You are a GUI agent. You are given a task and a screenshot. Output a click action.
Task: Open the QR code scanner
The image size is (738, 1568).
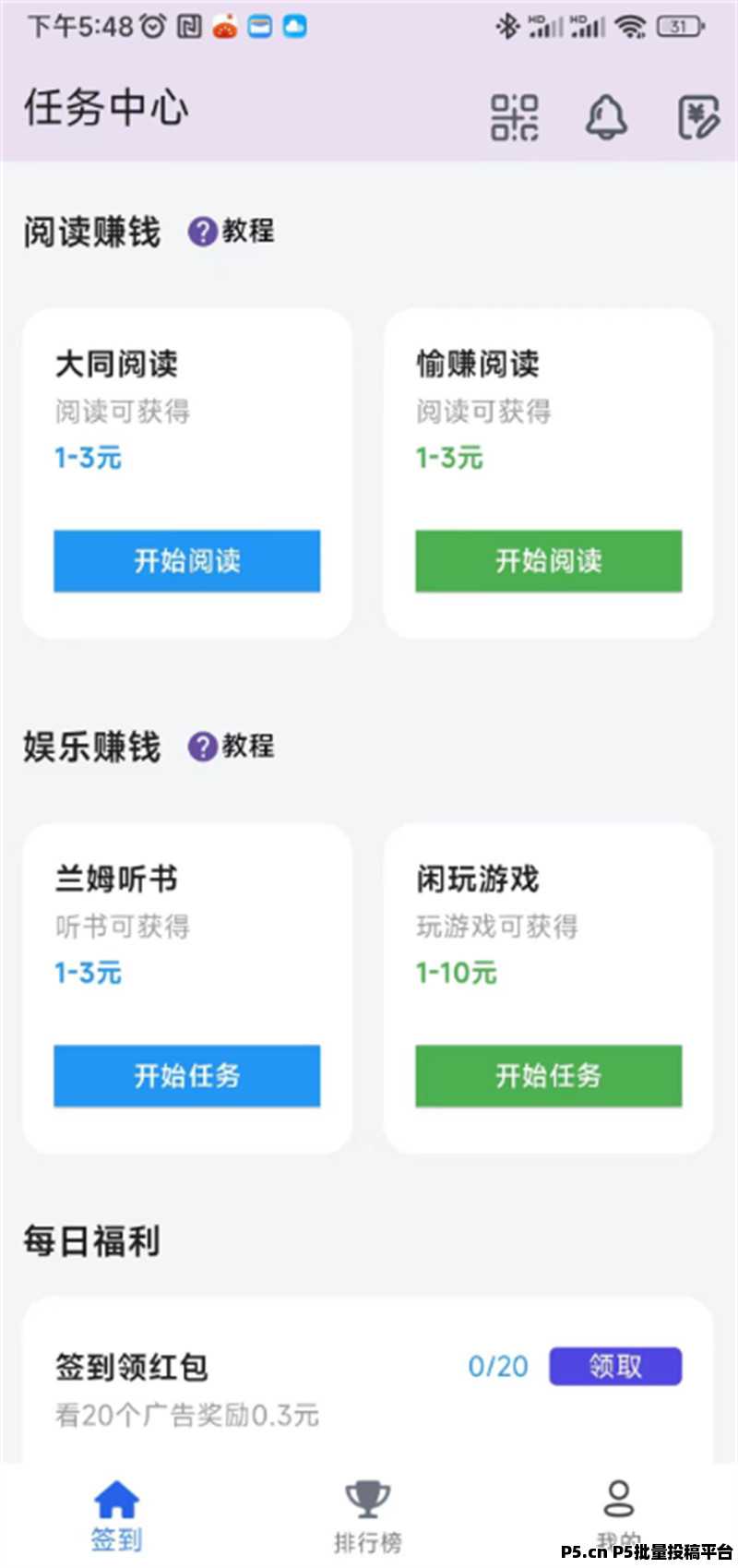point(514,117)
